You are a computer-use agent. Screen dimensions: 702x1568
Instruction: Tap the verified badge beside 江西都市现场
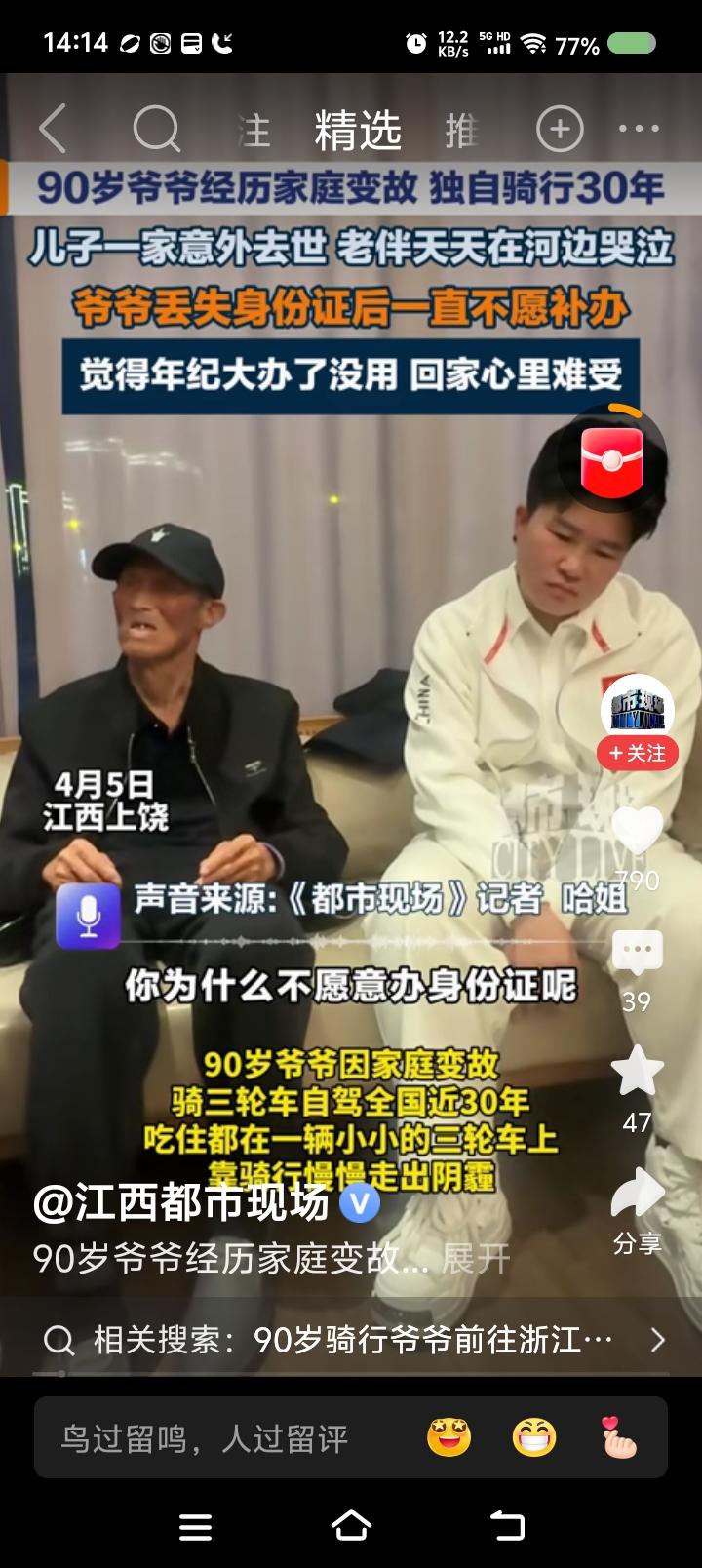pos(358,1206)
